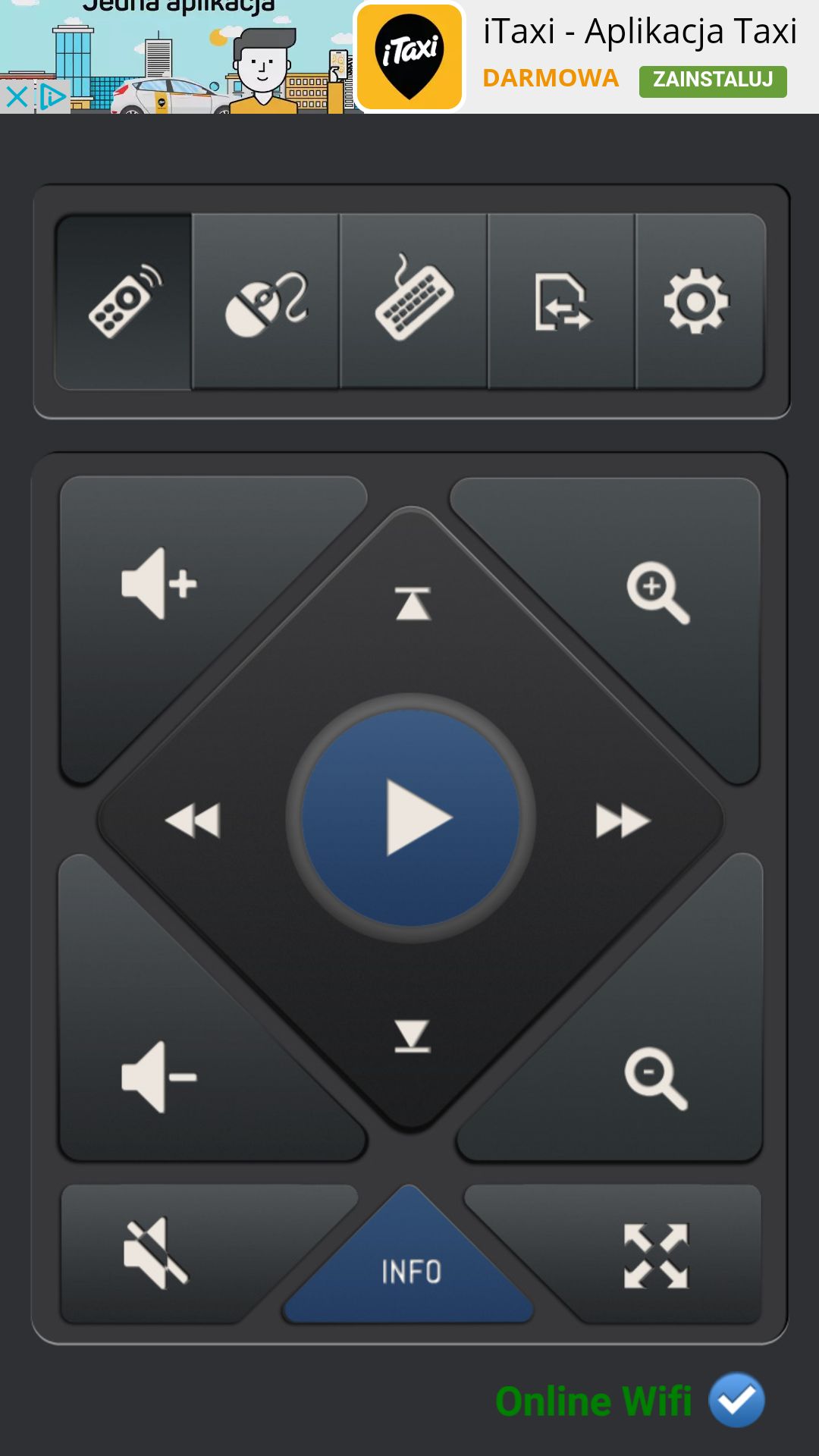
Task: Open the keyboard mode tab
Action: point(413,302)
